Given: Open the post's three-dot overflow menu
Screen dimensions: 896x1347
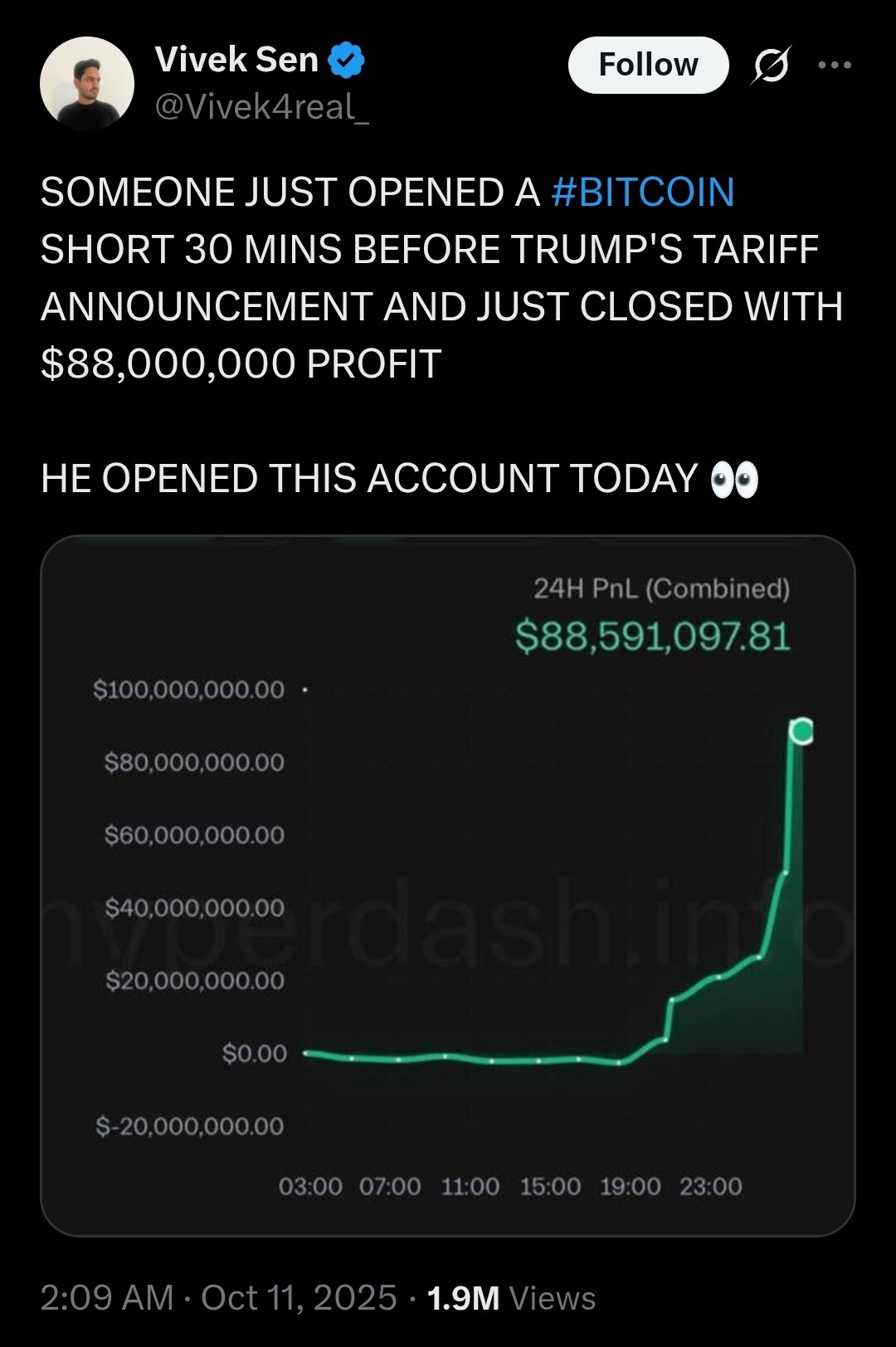Looking at the screenshot, I should 834,65.
